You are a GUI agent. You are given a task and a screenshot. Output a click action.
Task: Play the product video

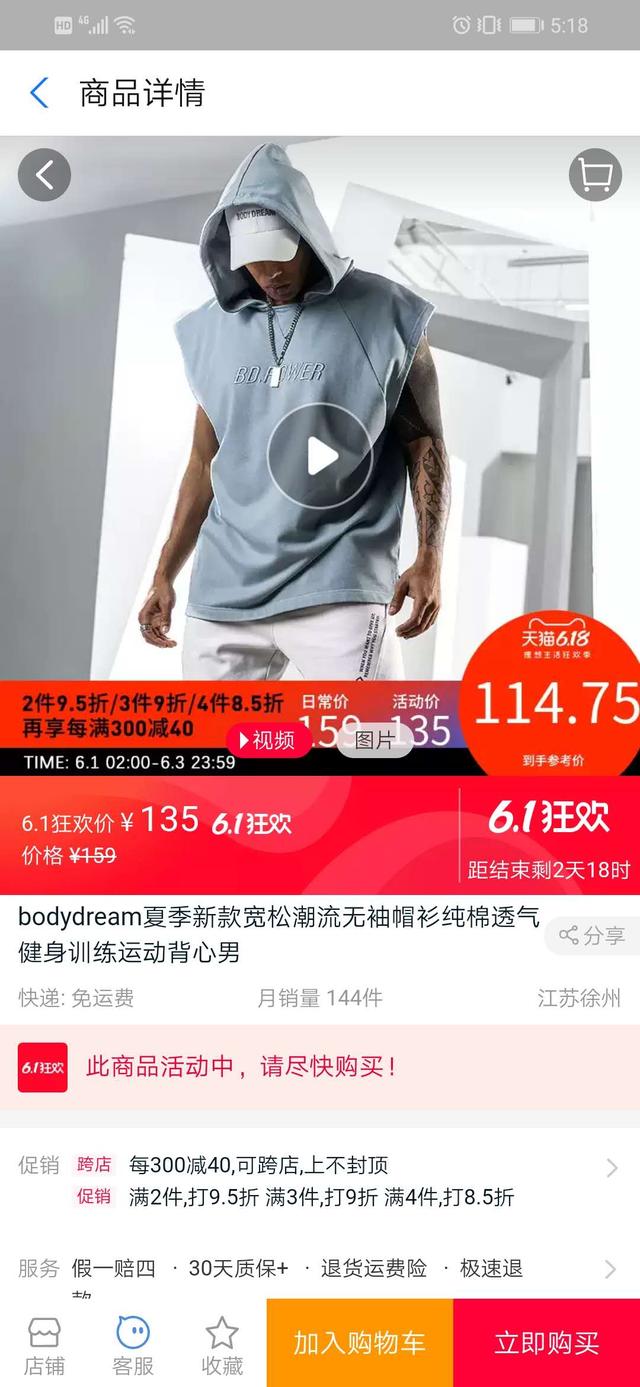pos(320,456)
